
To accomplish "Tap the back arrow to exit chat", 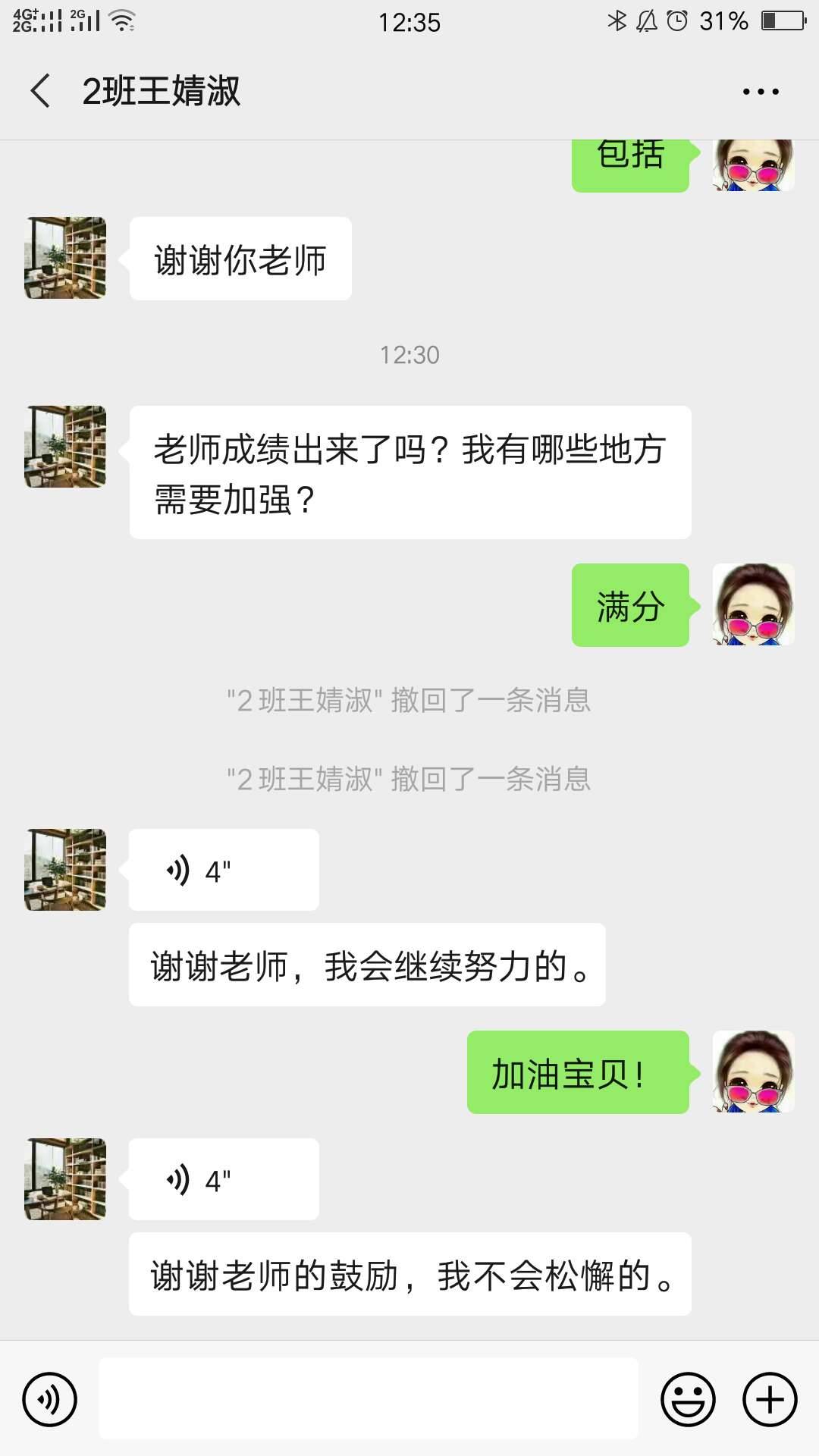I will [x=38, y=89].
